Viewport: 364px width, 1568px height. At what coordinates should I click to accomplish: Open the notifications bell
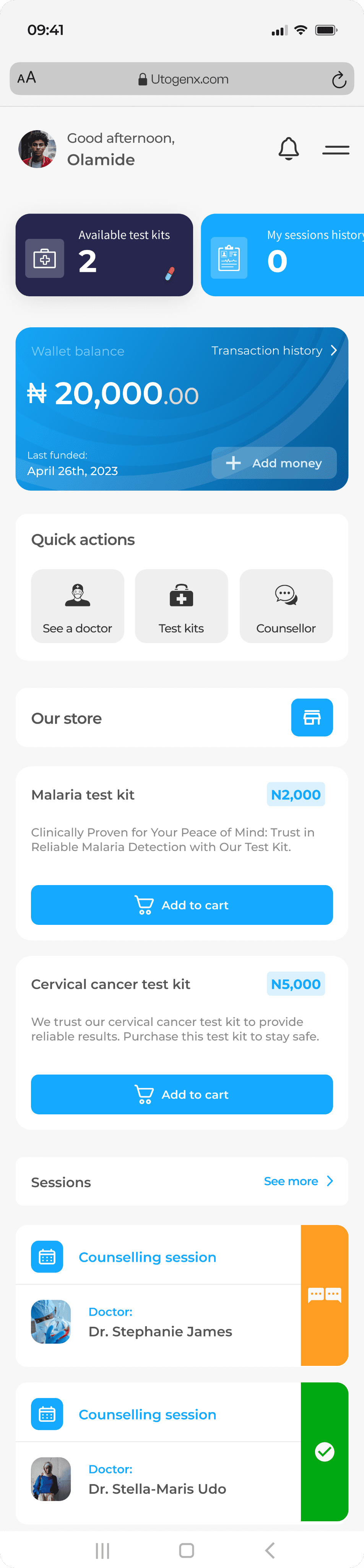289,149
